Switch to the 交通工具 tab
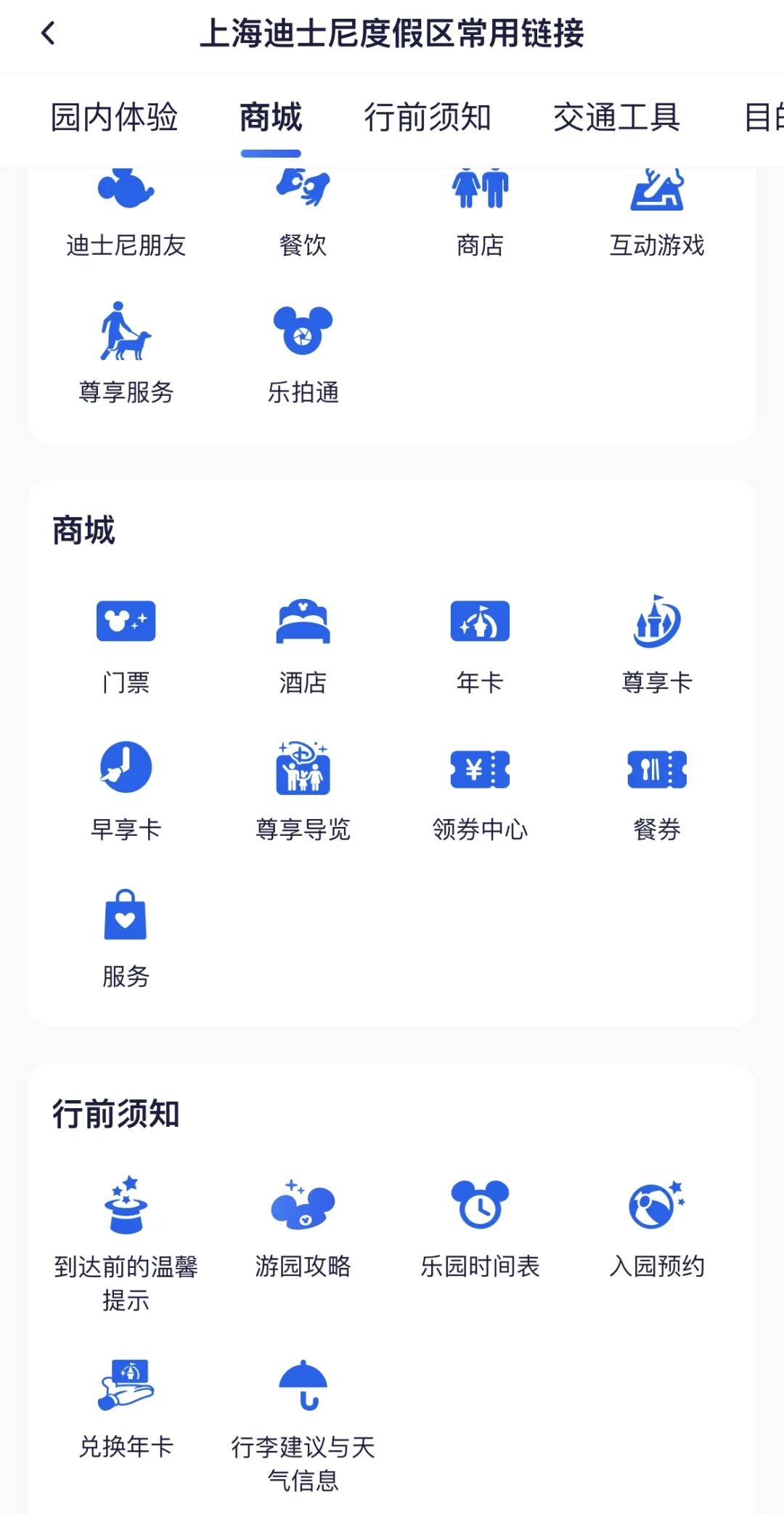784x1514 pixels. coord(616,118)
